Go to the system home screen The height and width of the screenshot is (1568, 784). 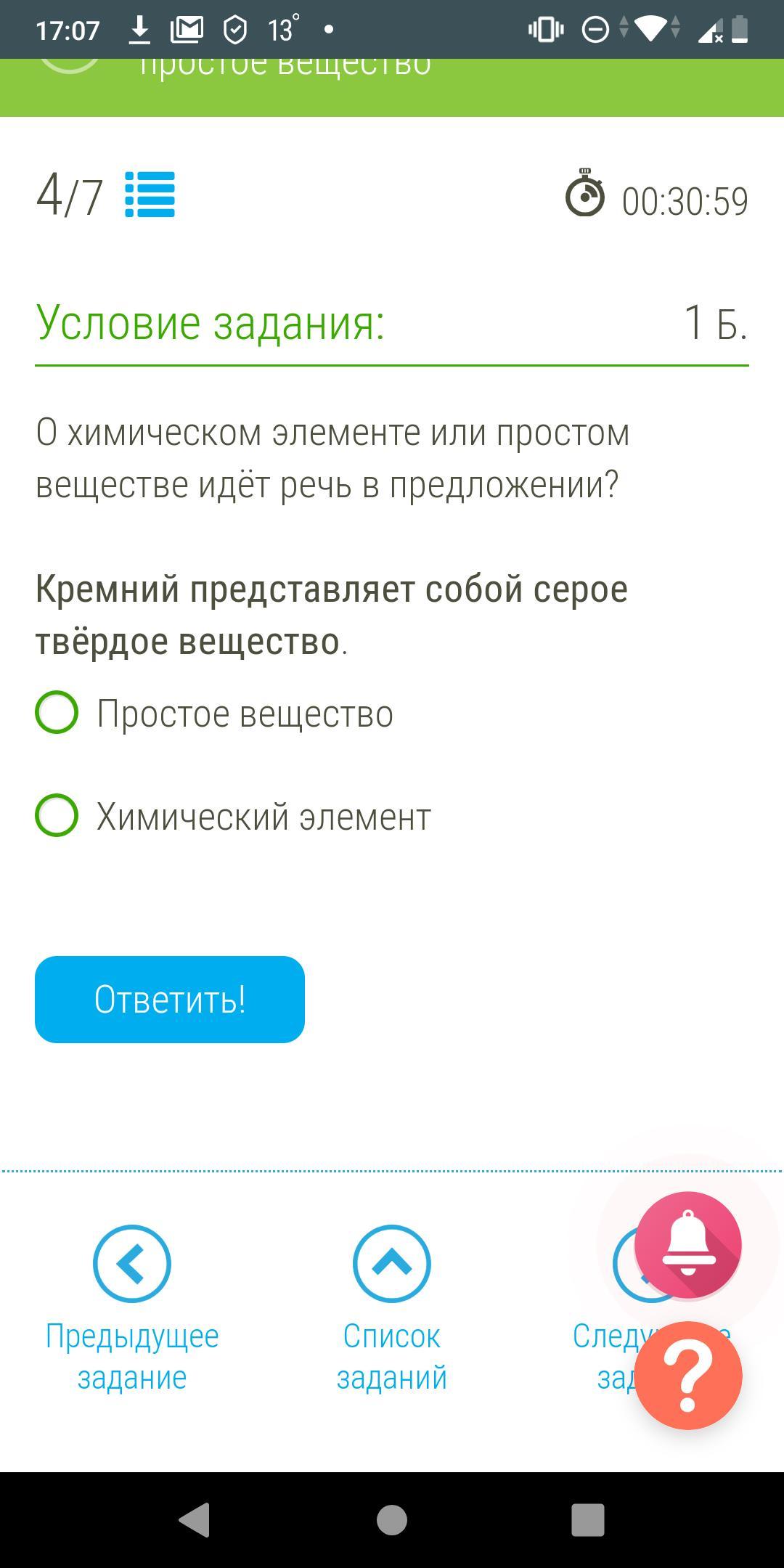coord(392,1520)
